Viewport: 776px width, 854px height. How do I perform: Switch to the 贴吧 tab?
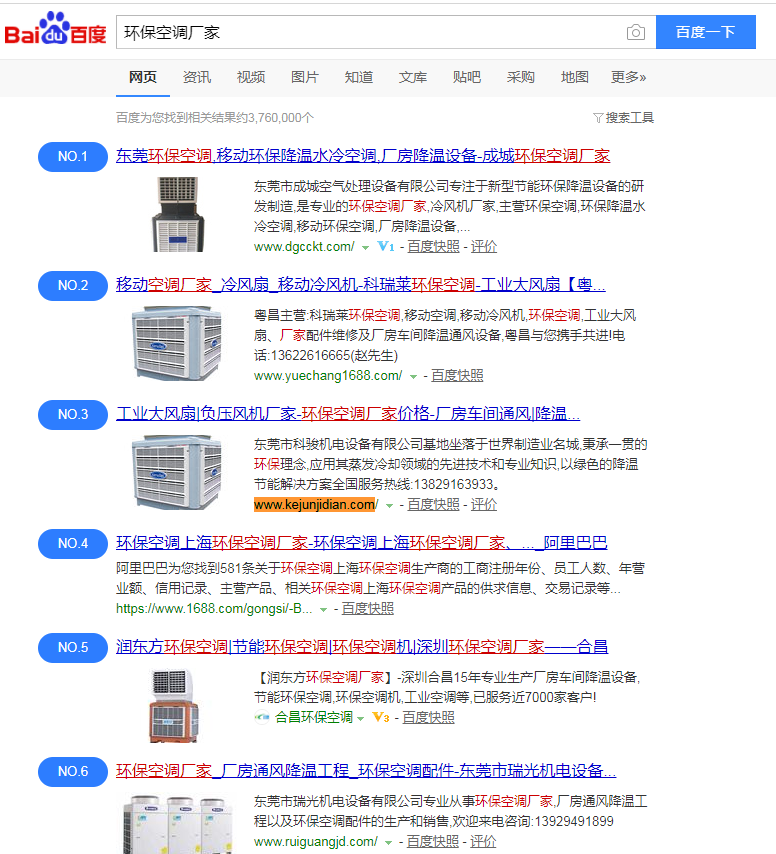click(x=467, y=77)
